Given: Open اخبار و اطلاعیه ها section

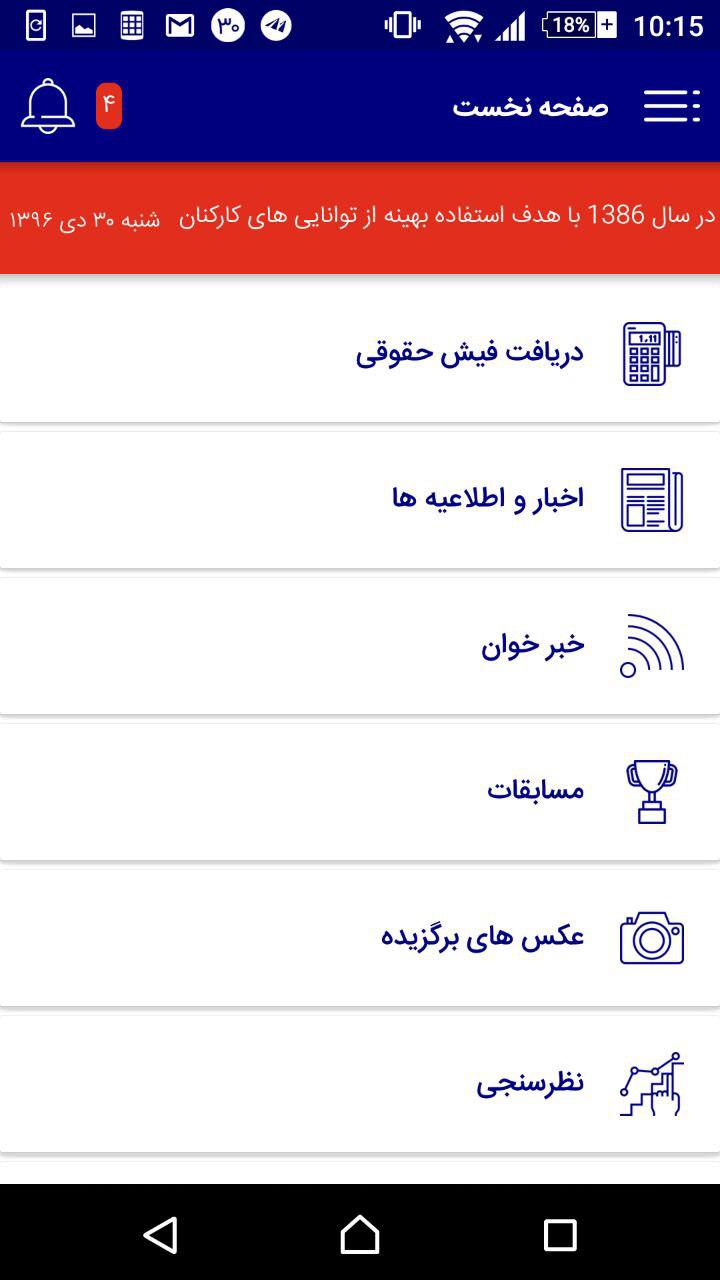Looking at the screenshot, I should coord(360,499).
